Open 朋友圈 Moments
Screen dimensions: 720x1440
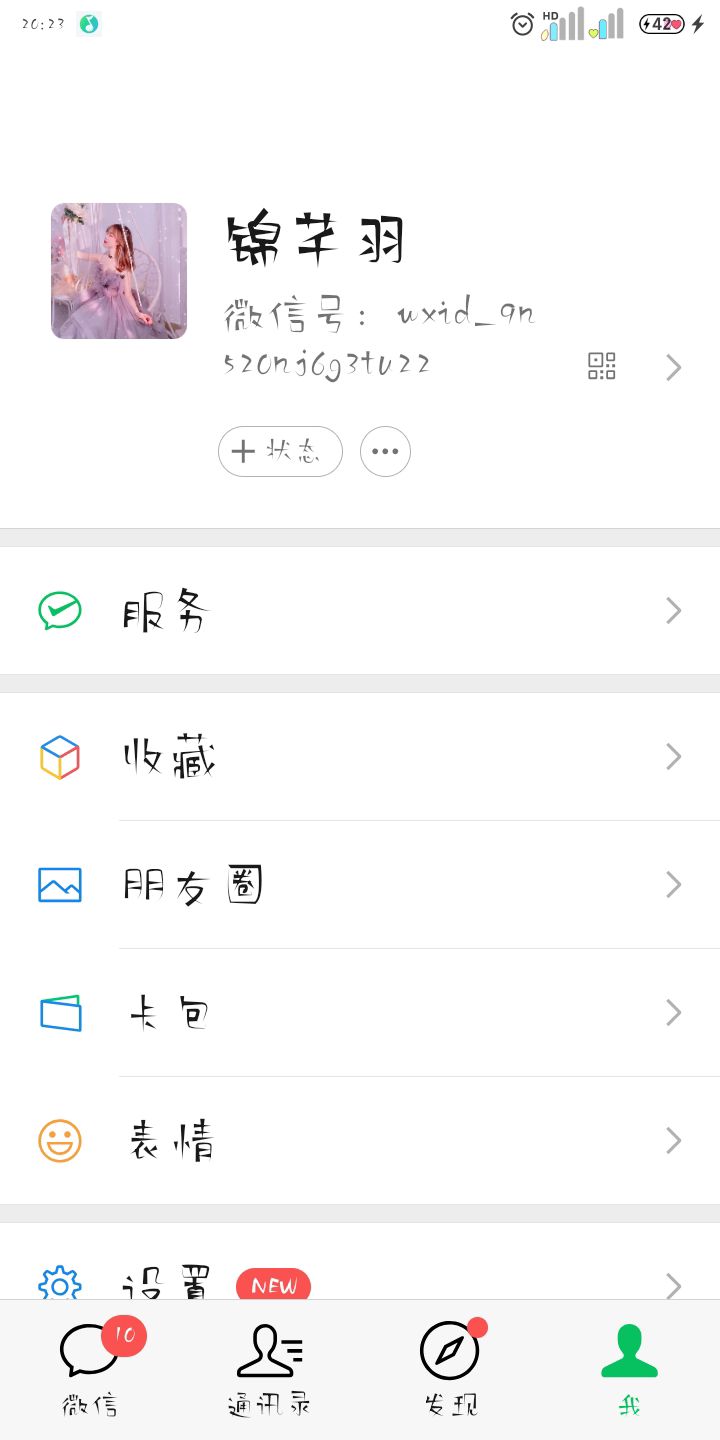(360, 885)
